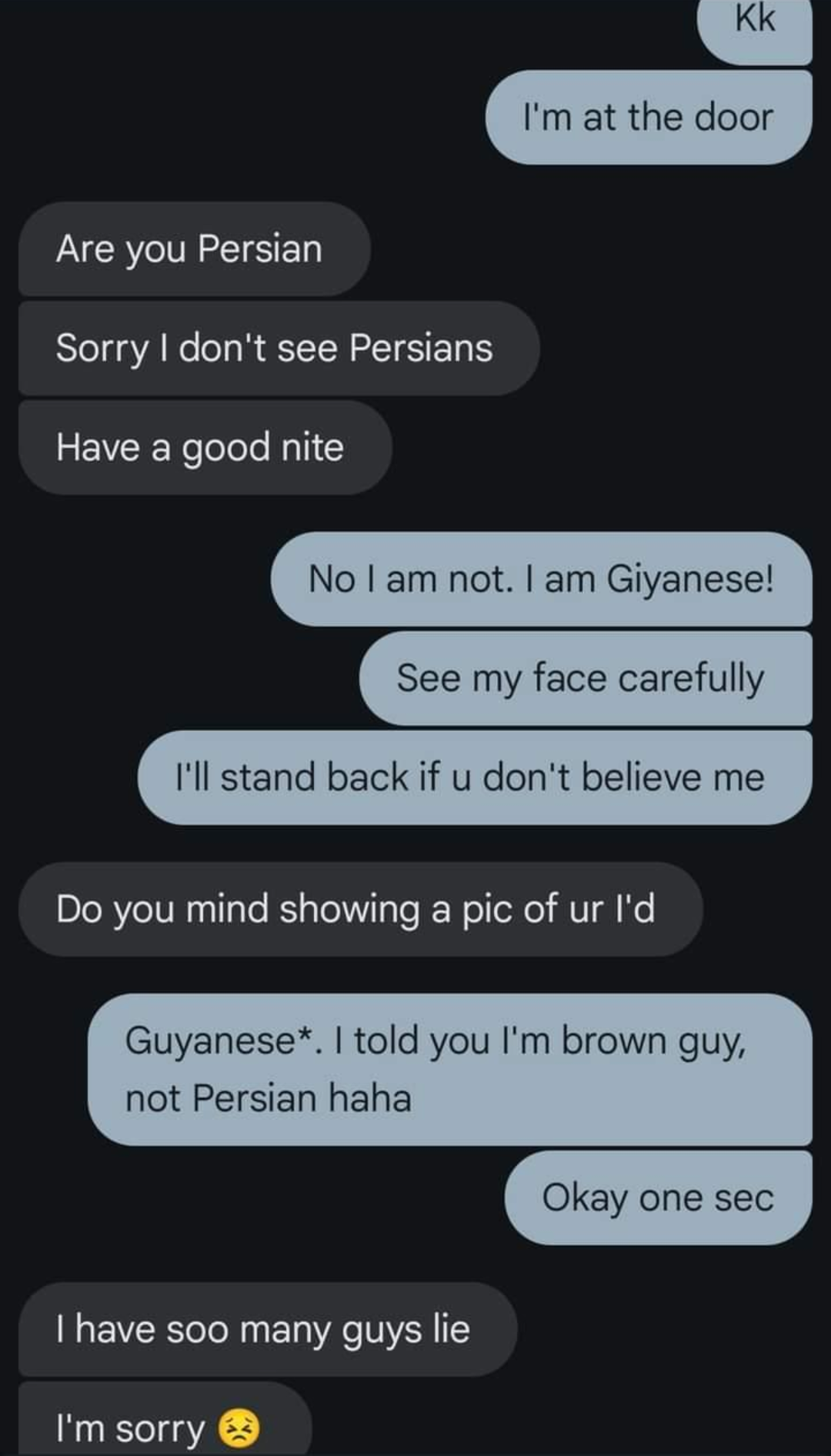Tap the "Okay one sec" message bubble
This screenshot has width=831, height=1456.
[x=659, y=1197]
